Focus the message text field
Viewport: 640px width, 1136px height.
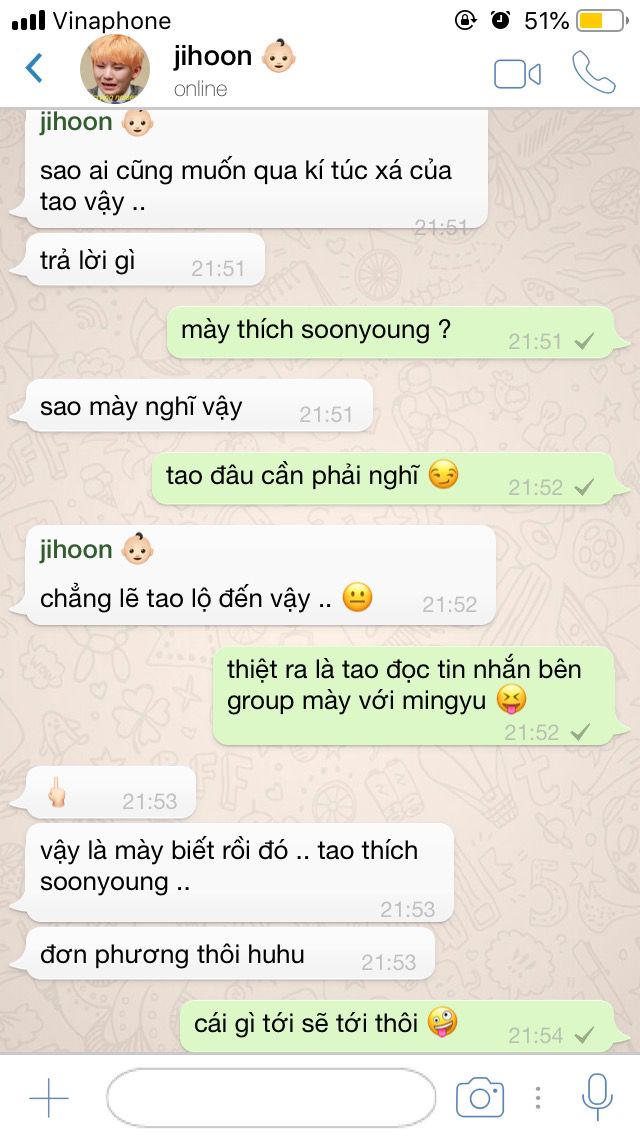coord(270,1098)
